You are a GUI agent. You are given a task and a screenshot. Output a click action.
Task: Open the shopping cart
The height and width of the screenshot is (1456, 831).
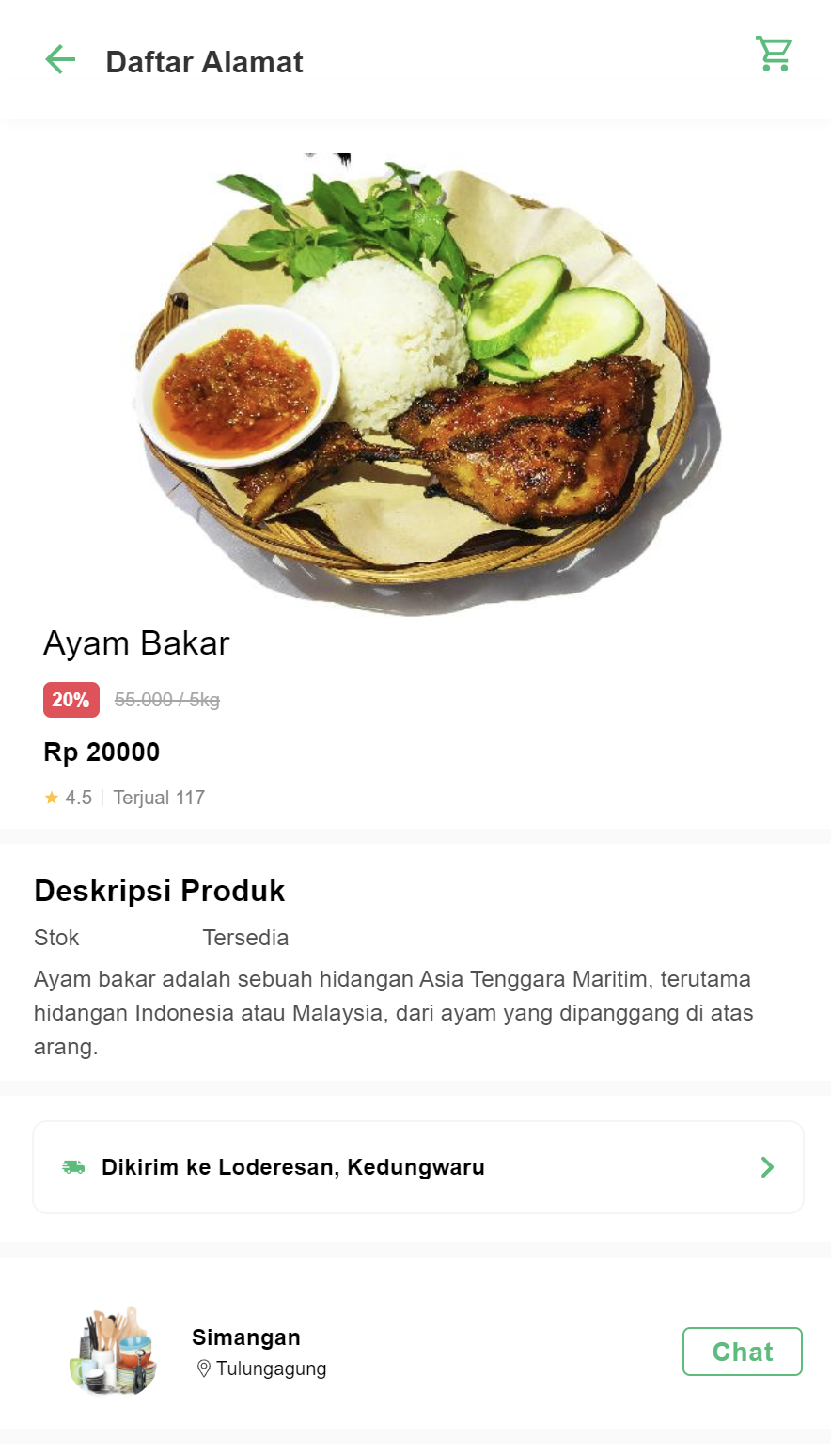pyautogui.click(x=774, y=55)
